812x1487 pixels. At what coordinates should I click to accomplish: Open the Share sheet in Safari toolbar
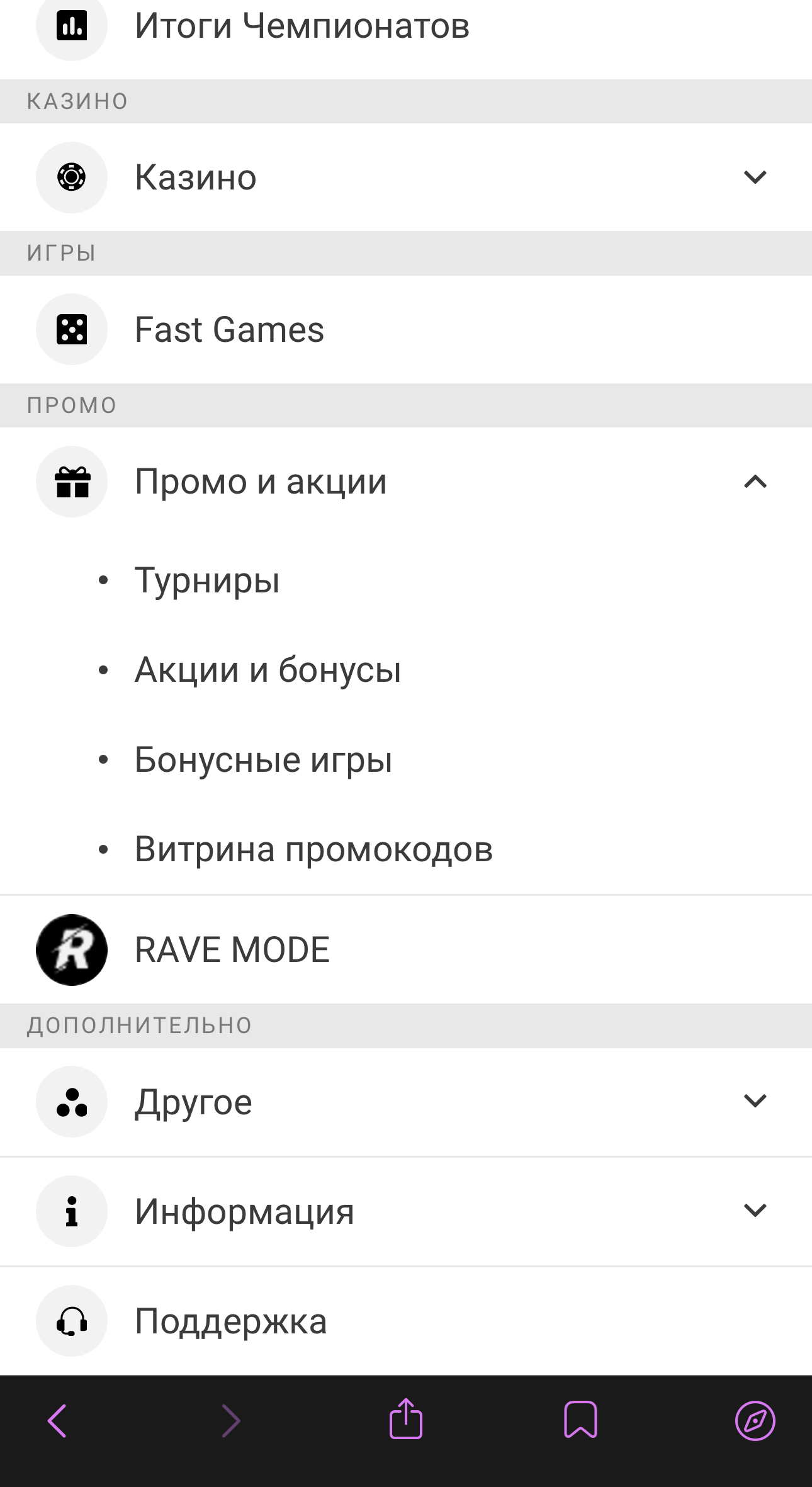(406, 1420)
